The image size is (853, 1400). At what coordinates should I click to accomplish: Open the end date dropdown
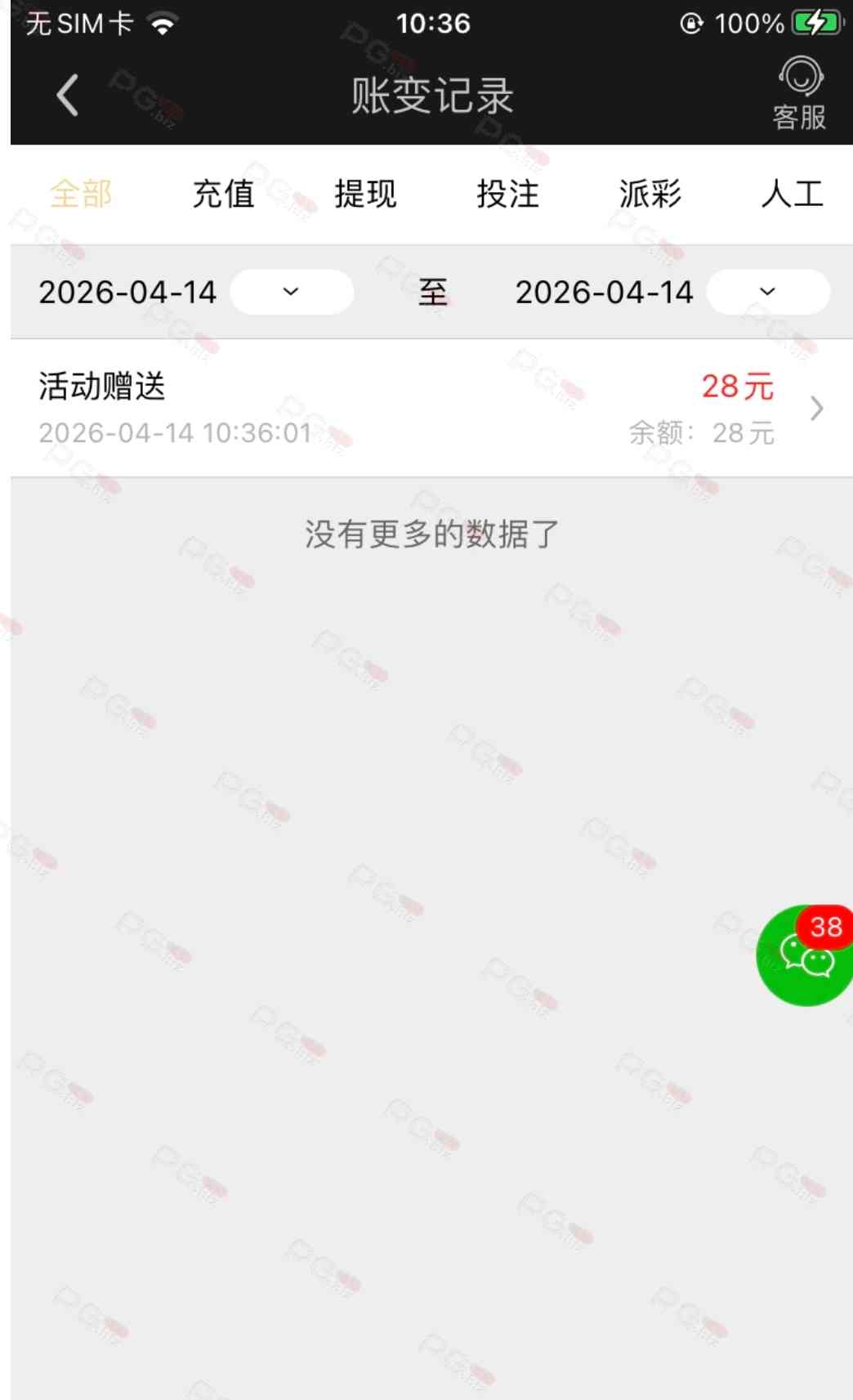click(766, 292)
